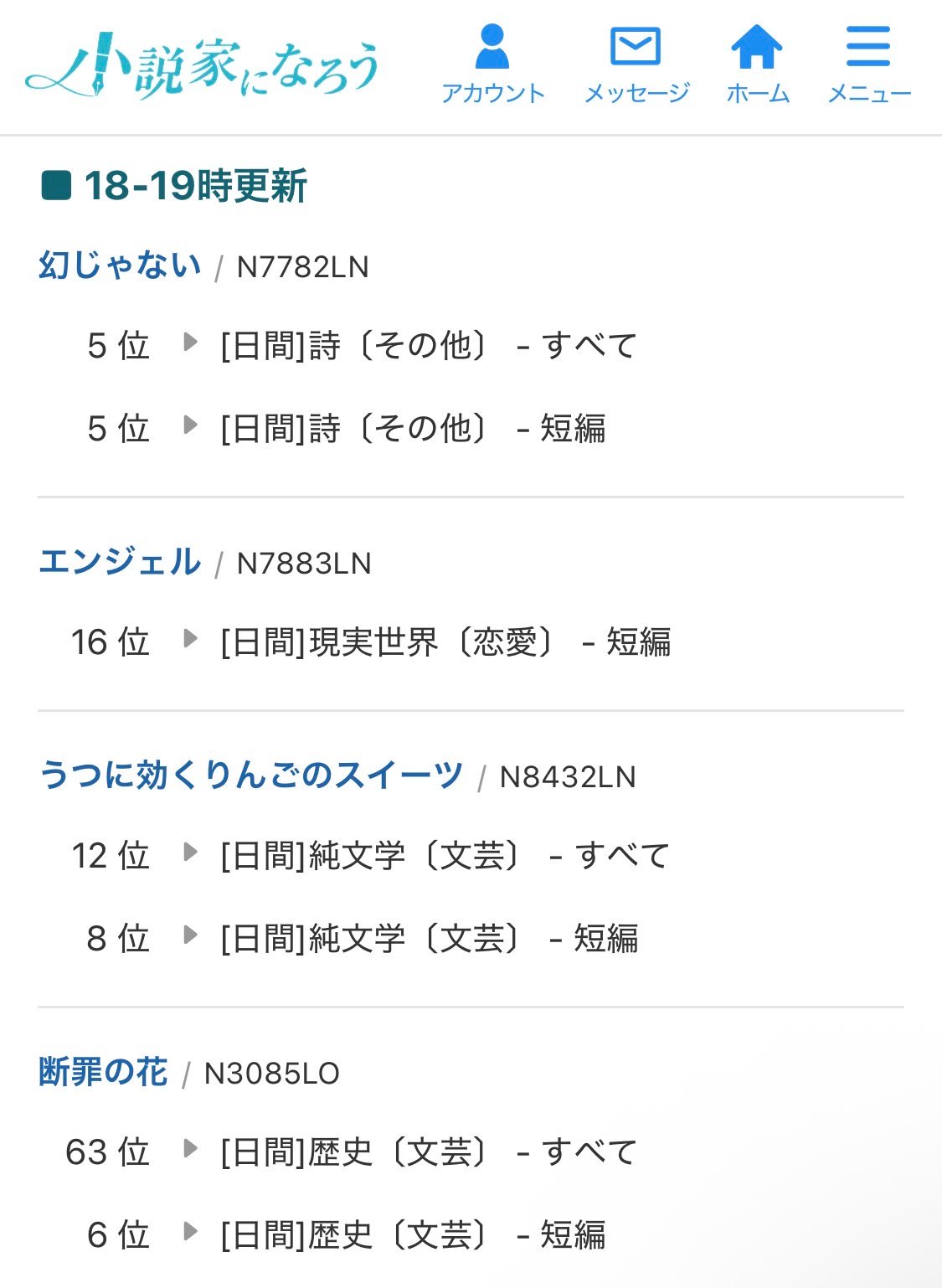Go to ホーム home page
This screenshot has height=1288, width=942.
757,64
